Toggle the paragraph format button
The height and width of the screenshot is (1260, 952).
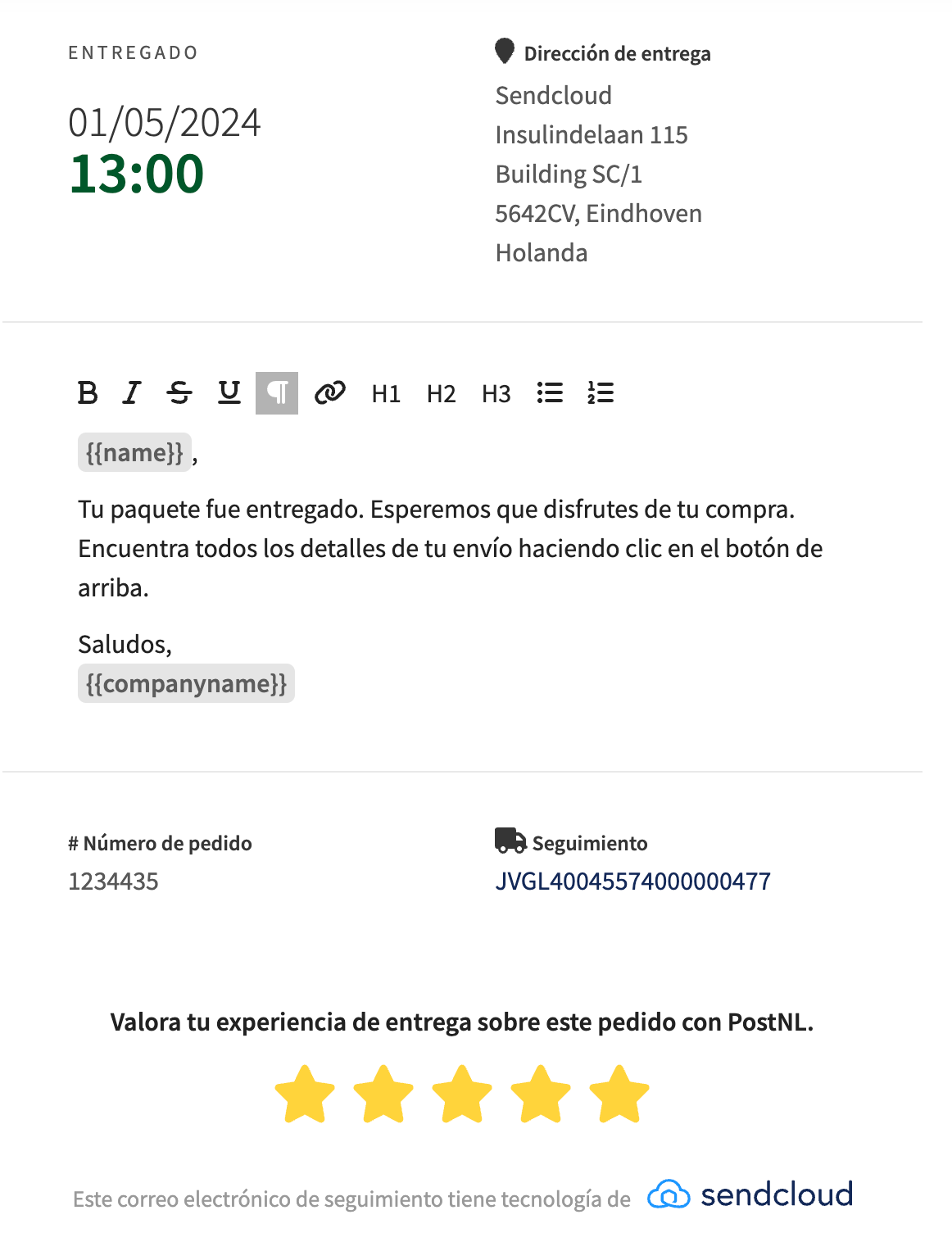[277, 393]
